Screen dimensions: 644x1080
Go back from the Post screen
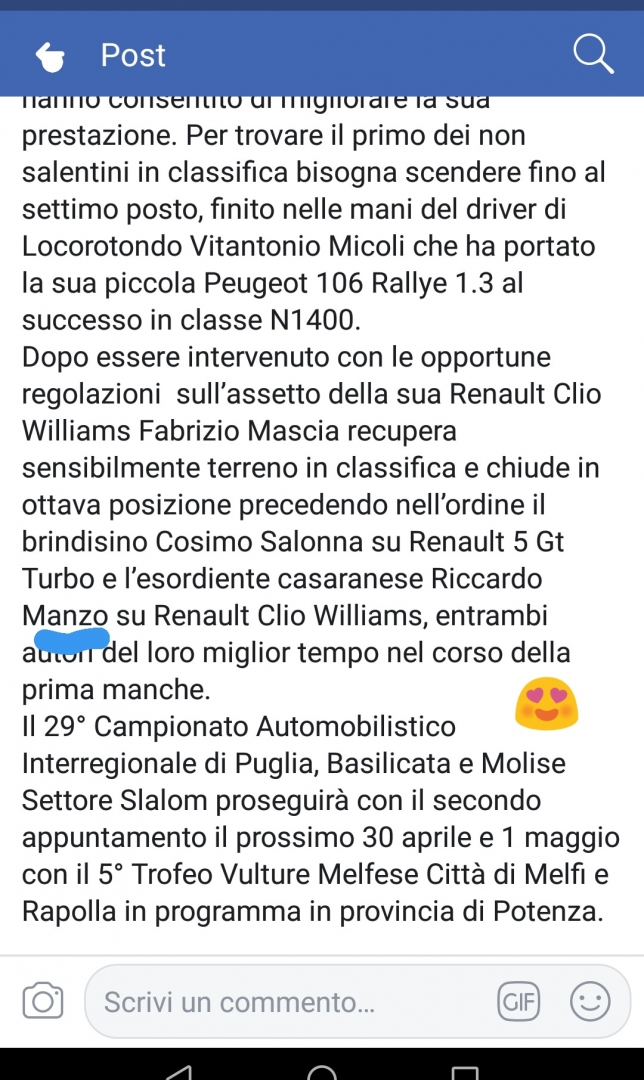tap(50, 56)
